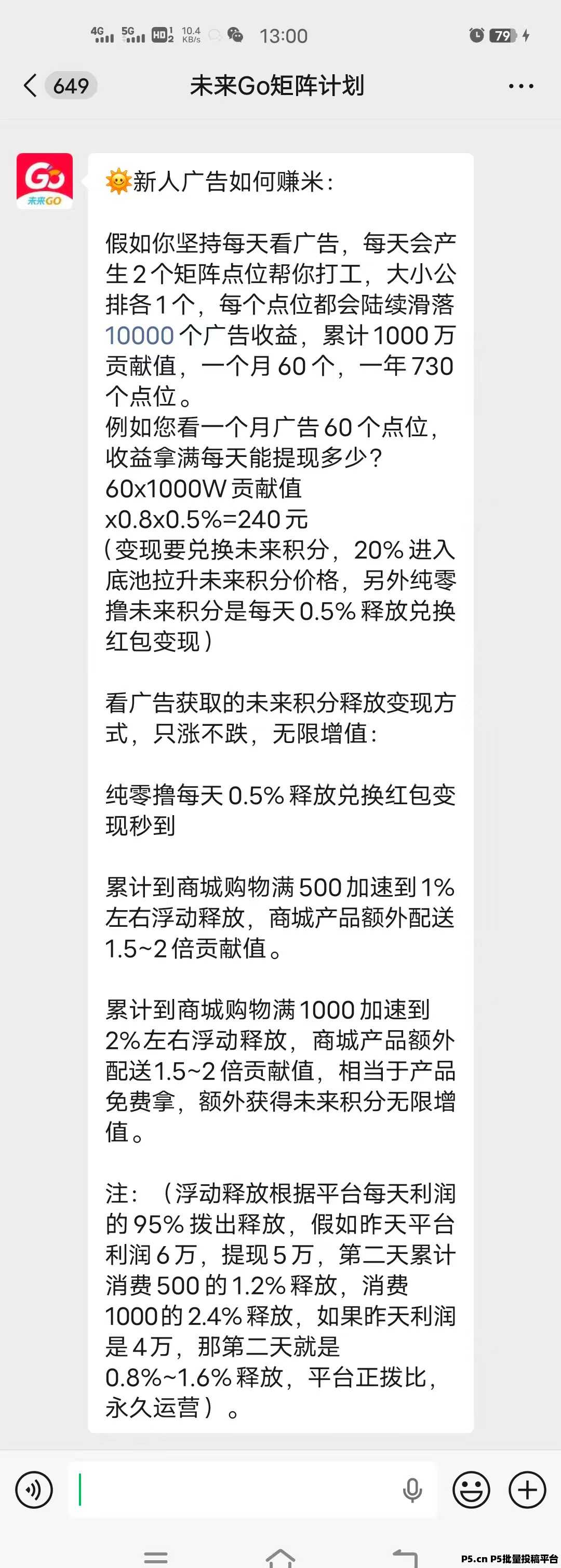Open more chat options via three-dot menu
This screenshot has height=1568, width=561.
pos(522,86)
